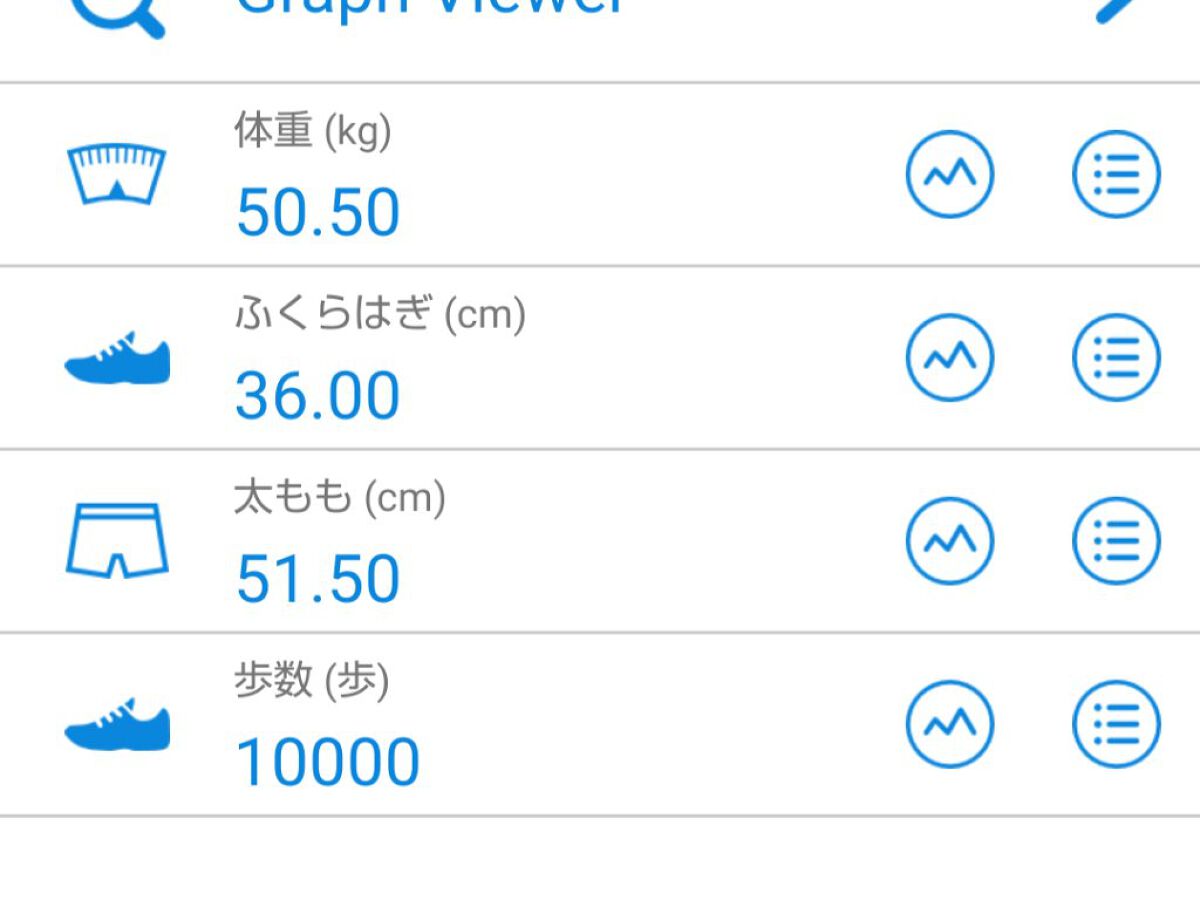View the ふくらはぎ (cm) graph

949,358
